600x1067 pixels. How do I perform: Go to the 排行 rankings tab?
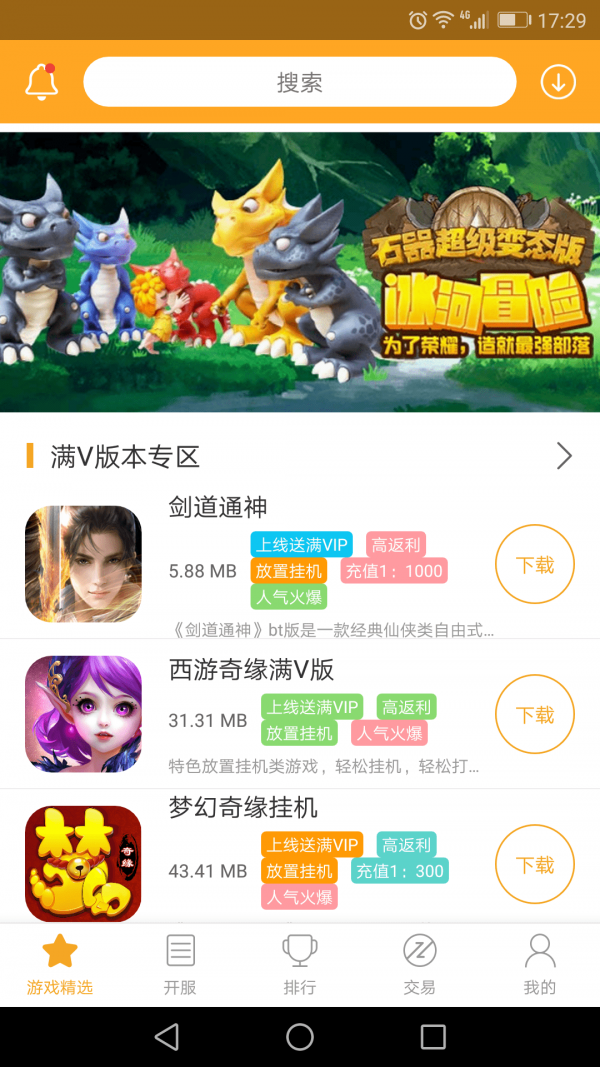[x=300, y=965]
